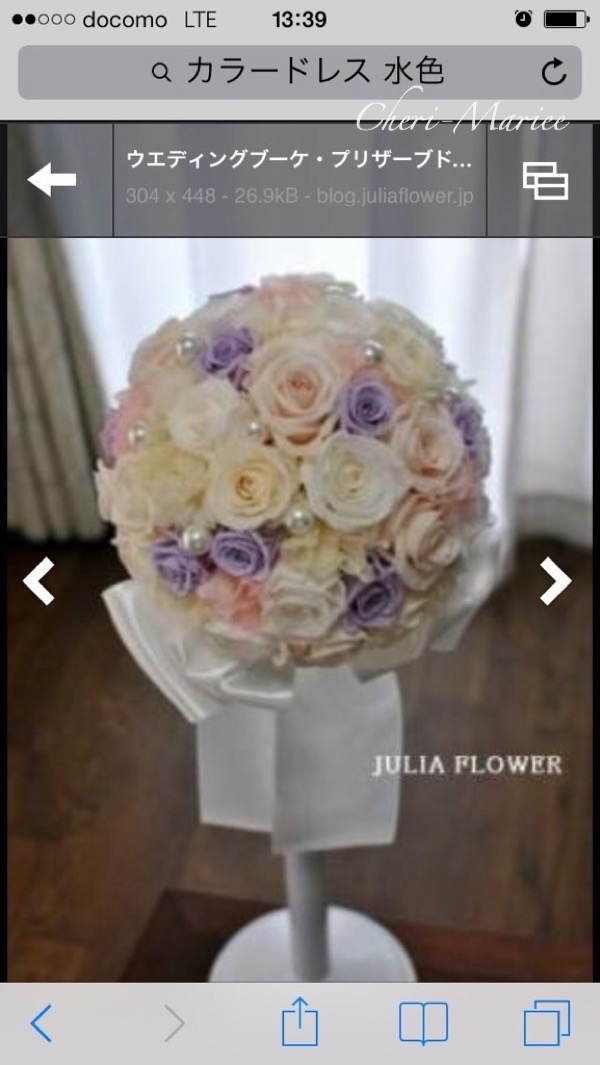Tap the search field with カラードレス 水色
The image size is (600, 1065).
(x=300, y=73)
